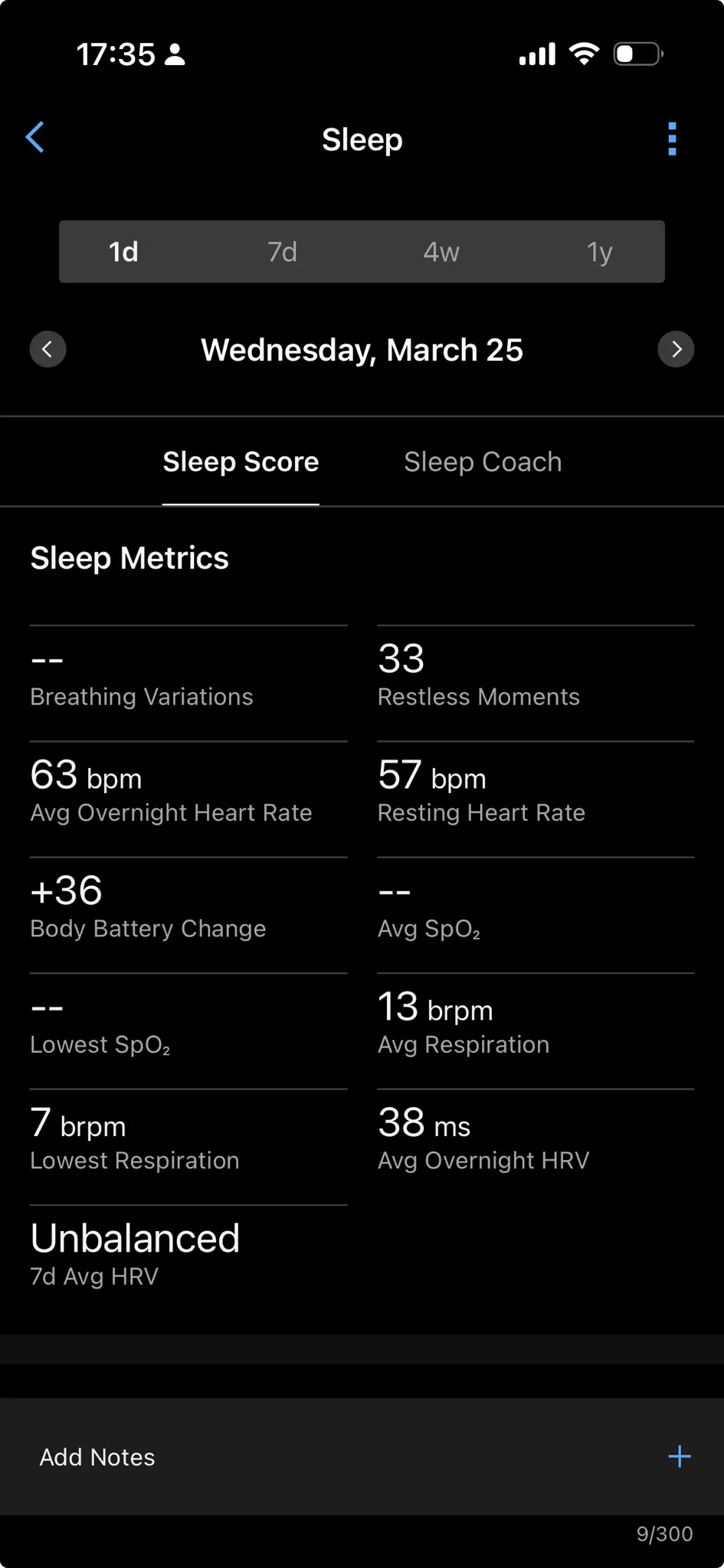Enable the 4w time range
Viewport: 724px width, 1568px height.
(x=441, y=252)
